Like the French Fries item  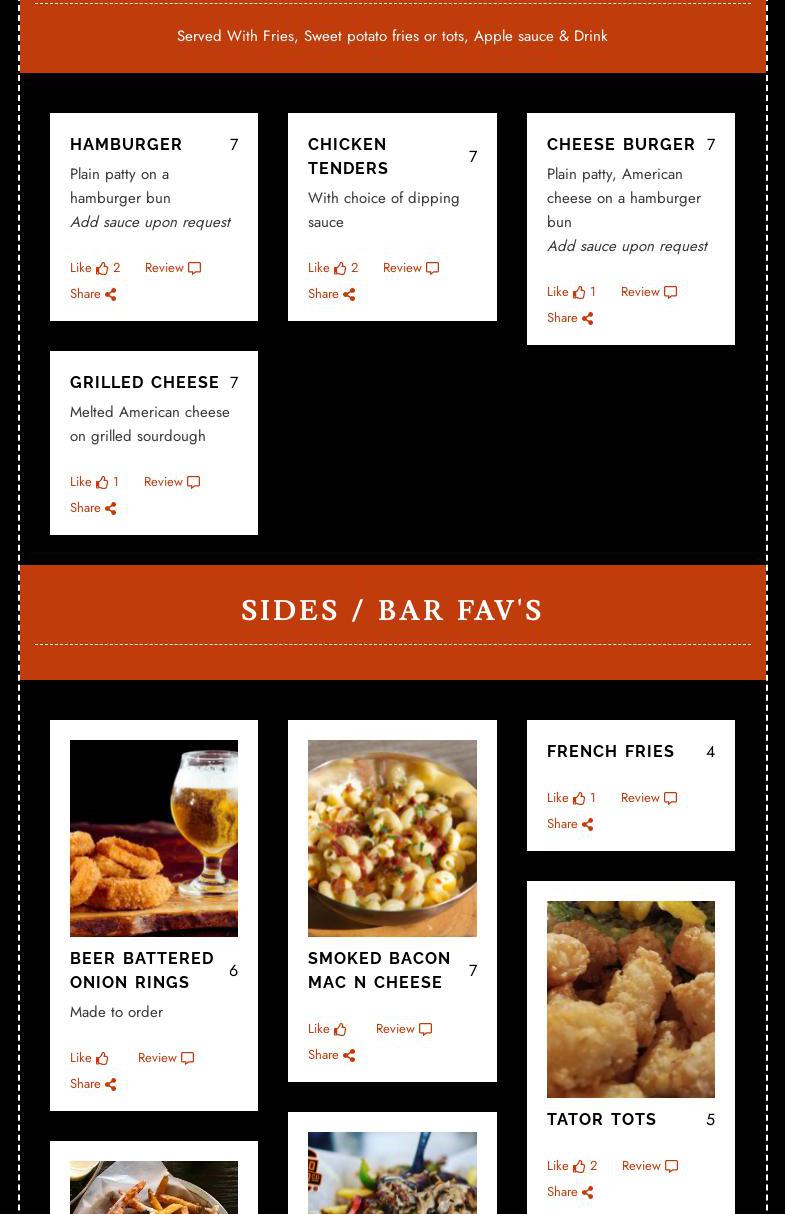click(570, 798)
